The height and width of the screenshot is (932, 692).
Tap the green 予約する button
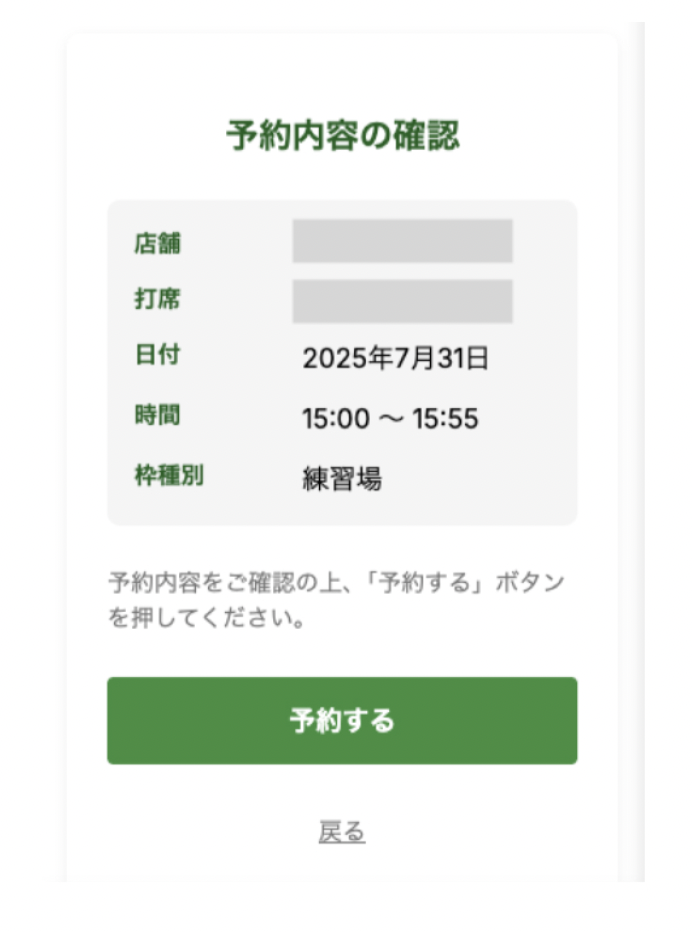[x=342, y=721]
